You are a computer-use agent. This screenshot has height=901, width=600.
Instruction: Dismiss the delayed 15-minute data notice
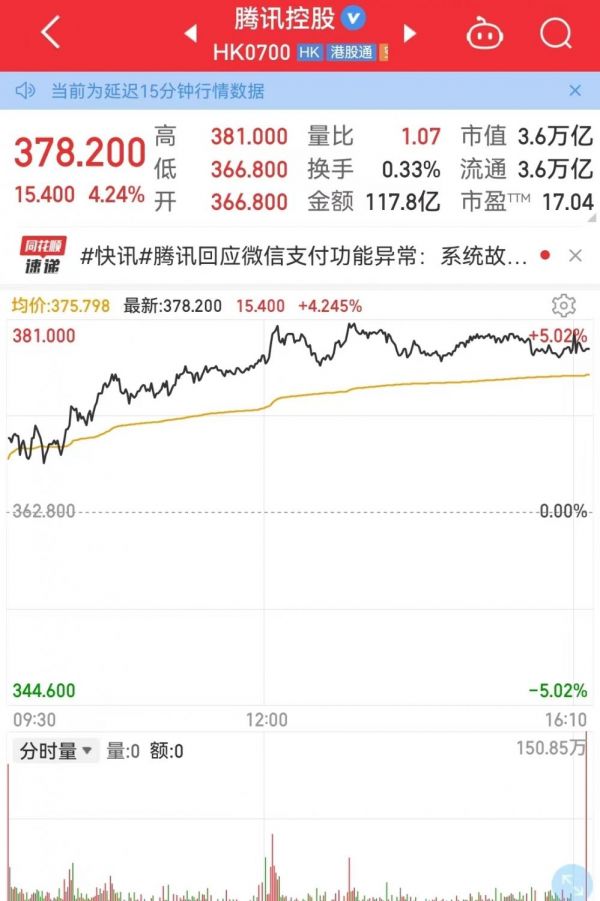575,91
